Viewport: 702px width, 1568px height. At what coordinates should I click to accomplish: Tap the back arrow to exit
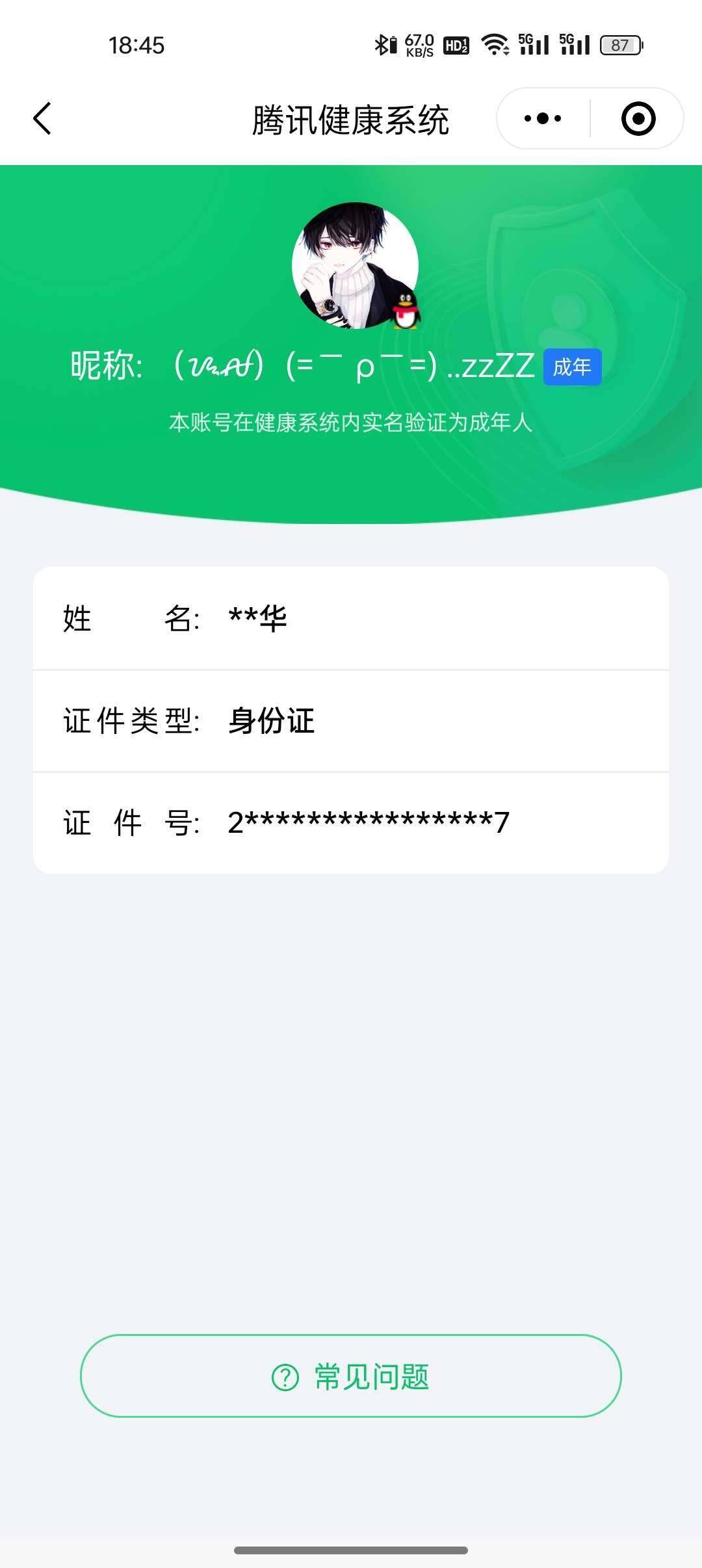tap(42, 118)
